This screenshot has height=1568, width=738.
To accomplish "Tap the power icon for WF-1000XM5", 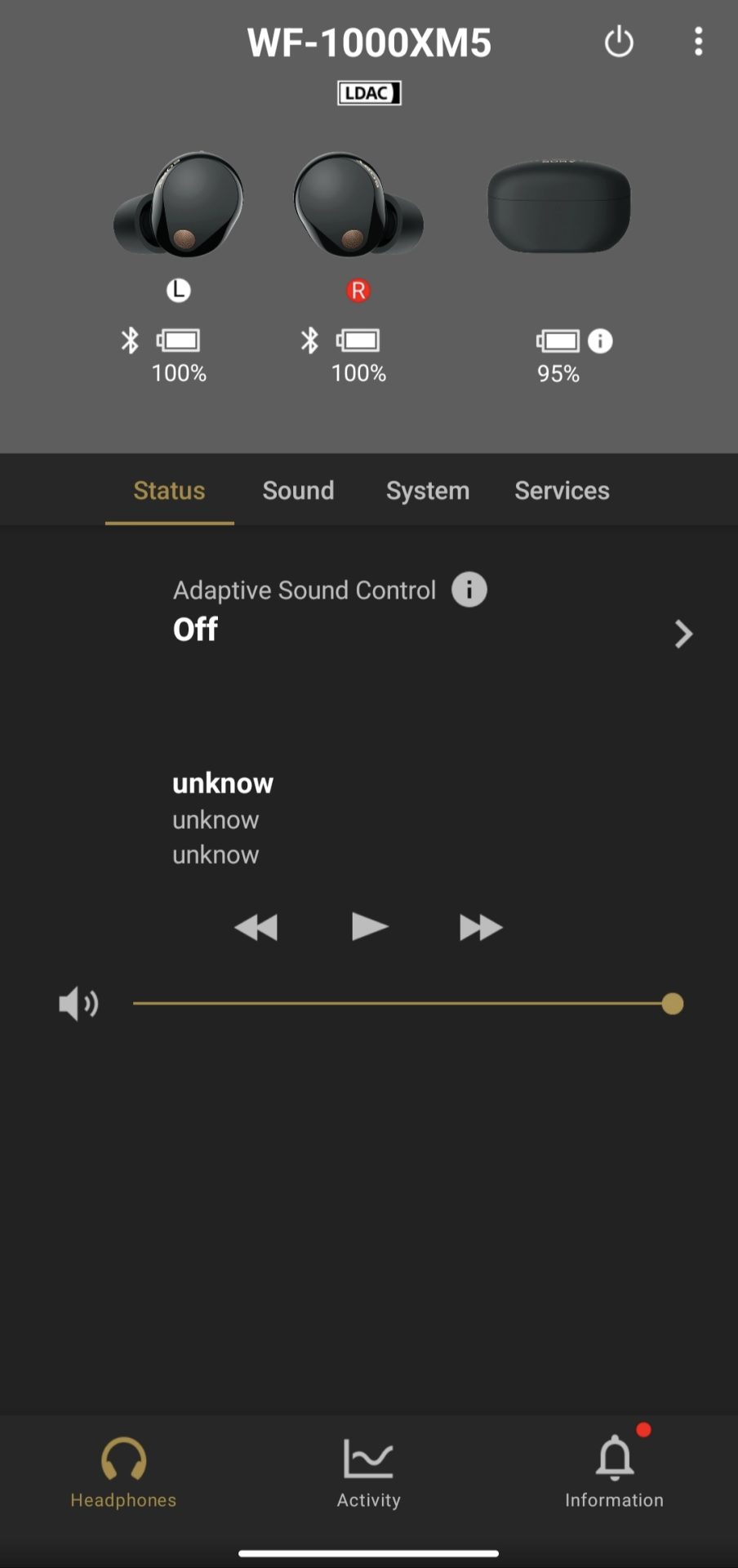I will tap(619, 42).
